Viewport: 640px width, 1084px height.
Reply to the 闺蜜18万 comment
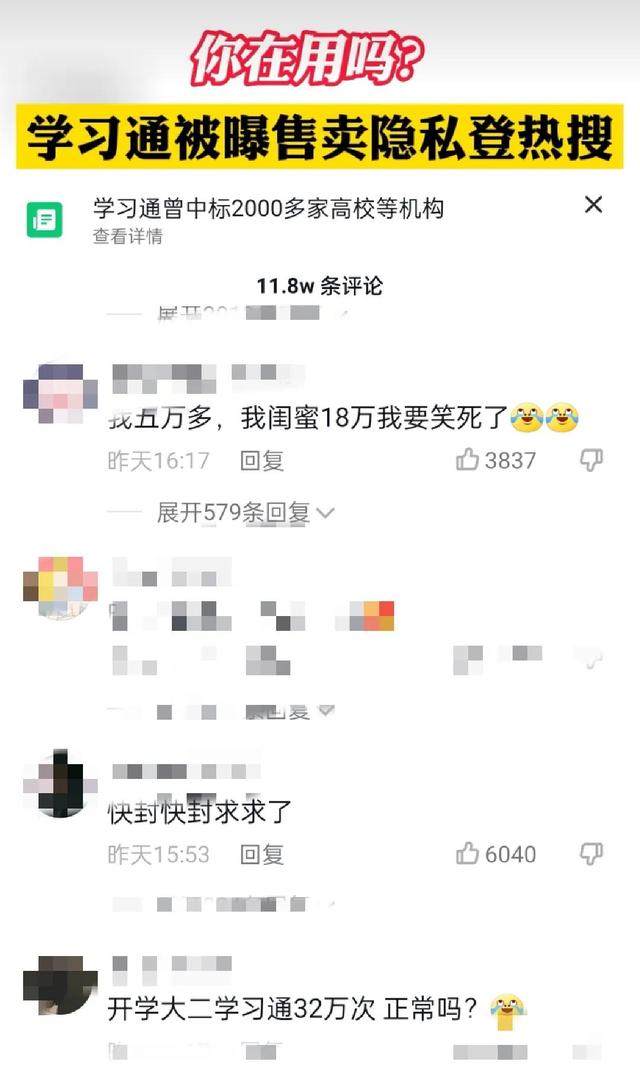tap(262, 460)
